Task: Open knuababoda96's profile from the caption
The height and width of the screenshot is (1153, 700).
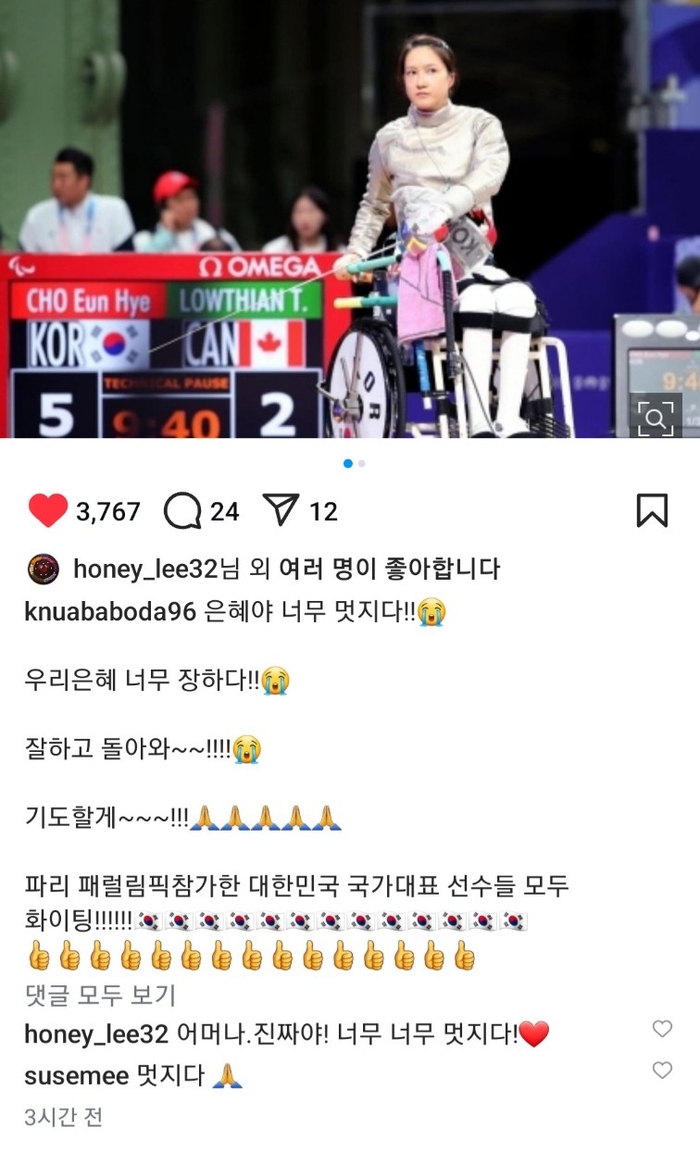Action: pyautogui.click(x=109, y=612)
